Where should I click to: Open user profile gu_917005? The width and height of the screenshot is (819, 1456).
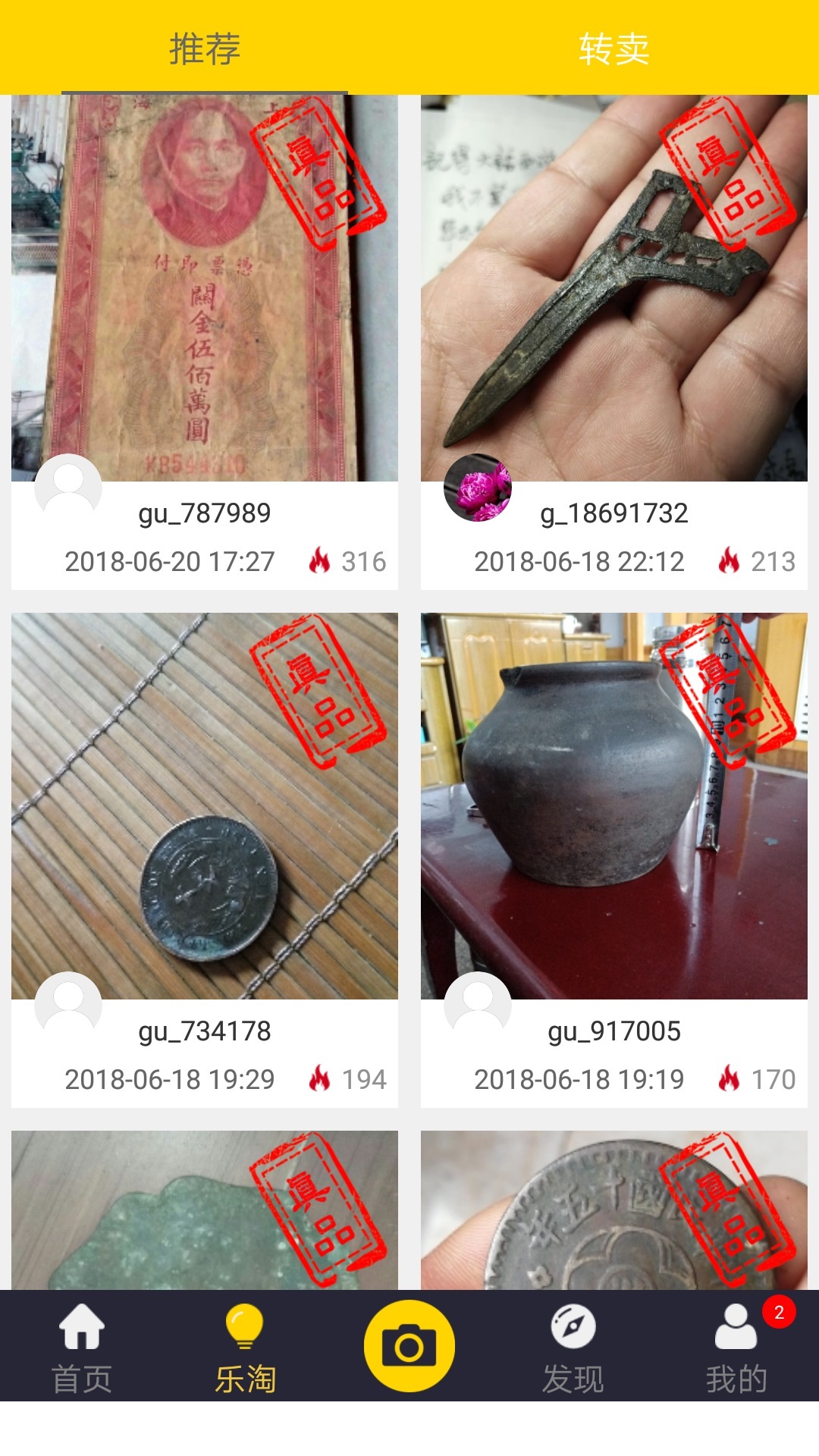(x=616, y=1031)
